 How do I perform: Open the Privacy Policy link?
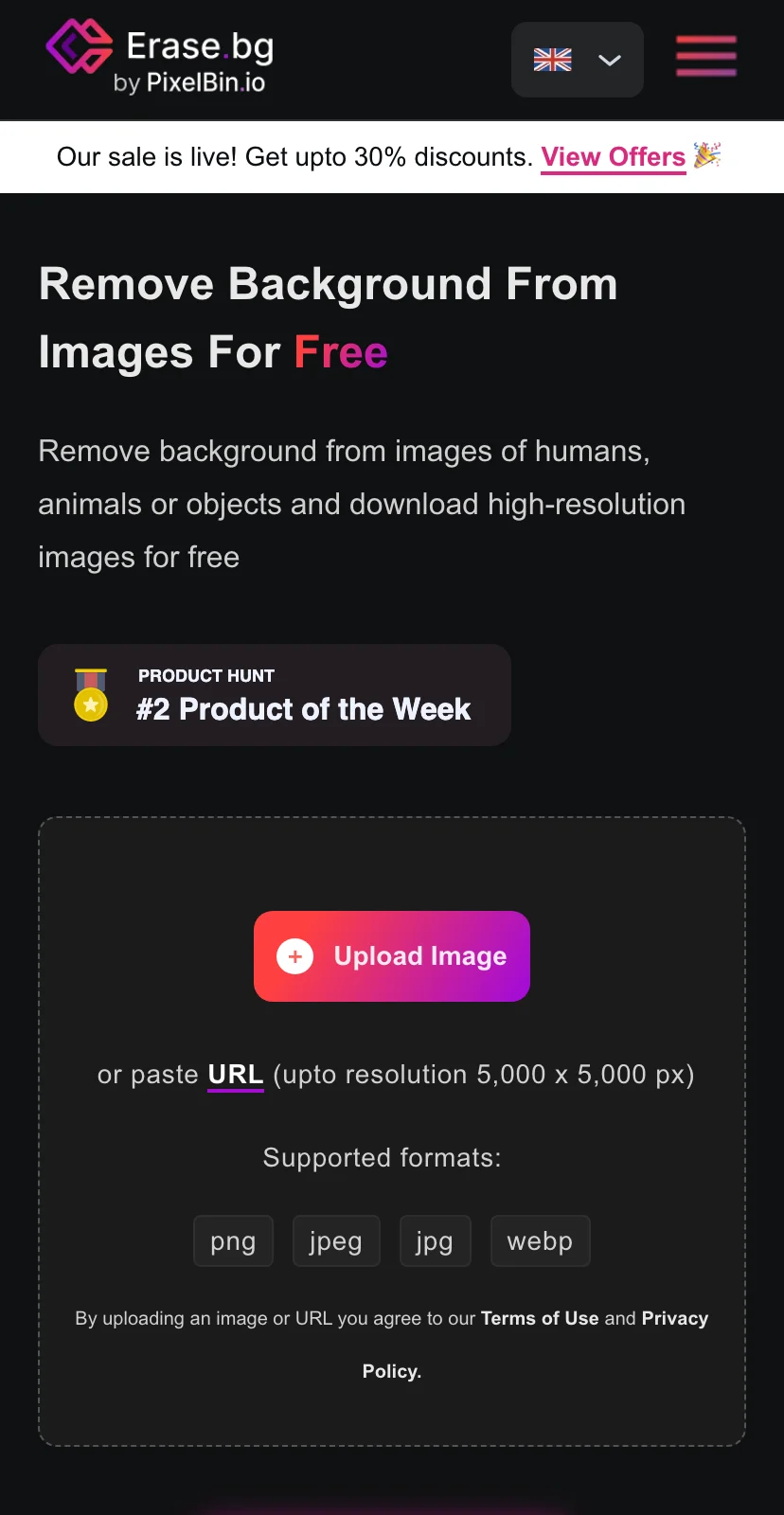(674, 1319)
